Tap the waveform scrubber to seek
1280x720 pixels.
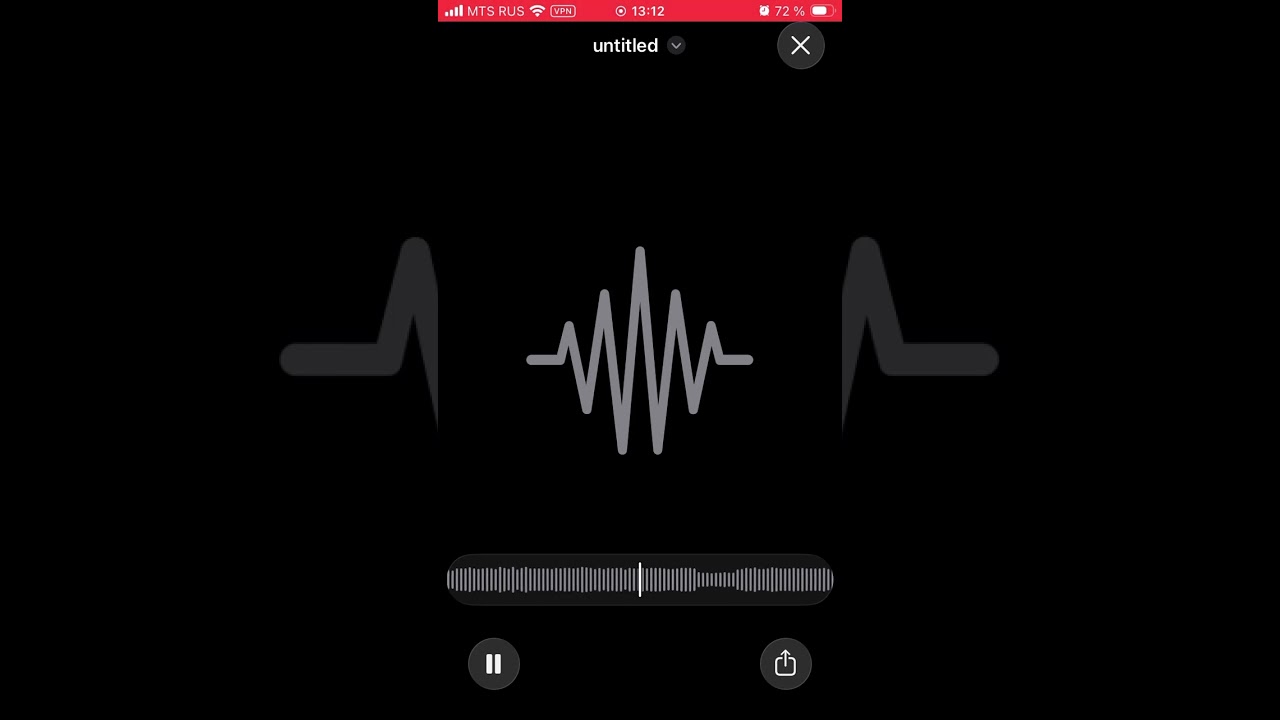click(x=640, y=580)
